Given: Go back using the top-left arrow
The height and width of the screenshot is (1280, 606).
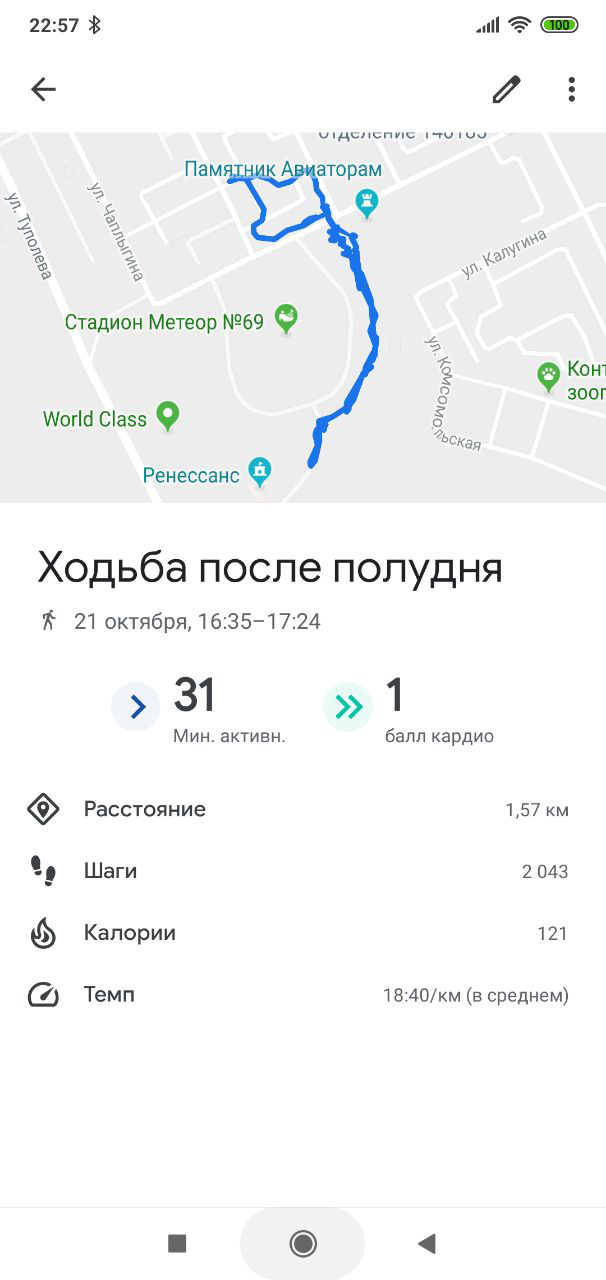Looking at the screenshot, I should point(43,90).
